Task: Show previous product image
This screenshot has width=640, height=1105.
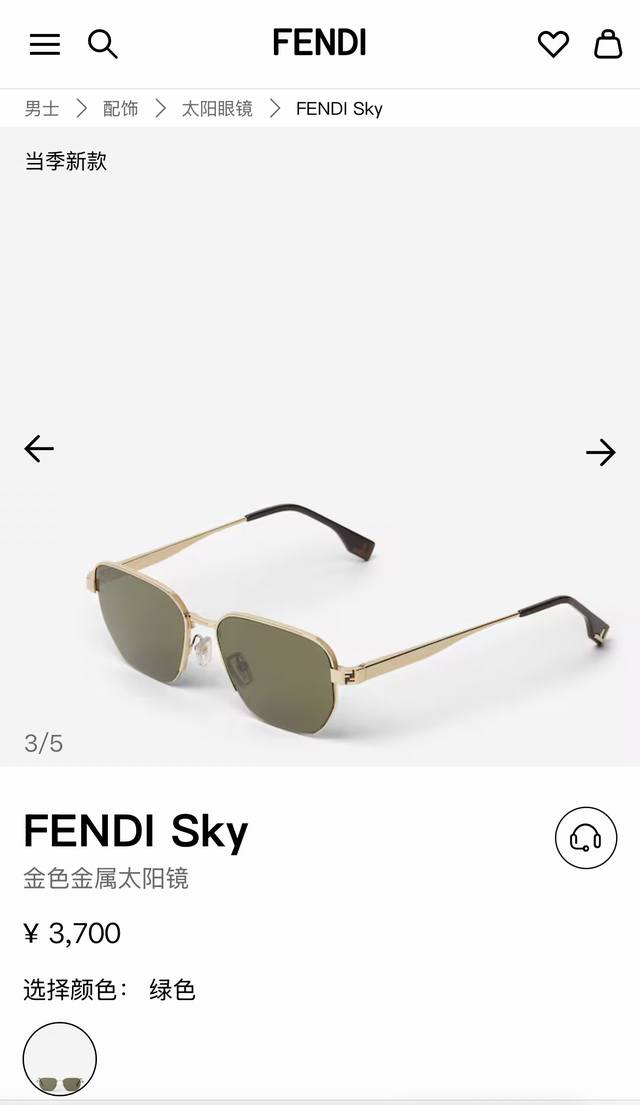Action: tap(39, 449)
